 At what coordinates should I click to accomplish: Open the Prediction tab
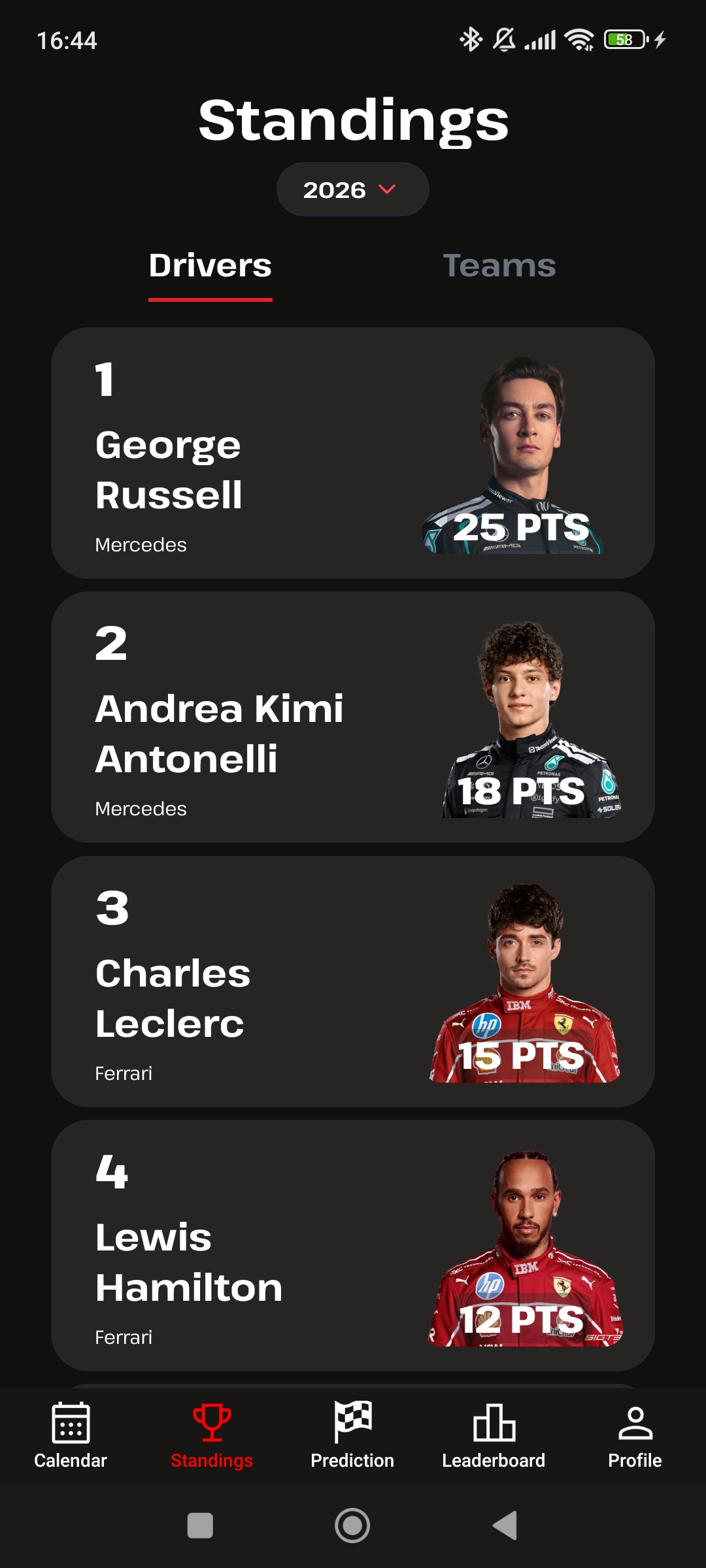click(x=352, y=1435)
